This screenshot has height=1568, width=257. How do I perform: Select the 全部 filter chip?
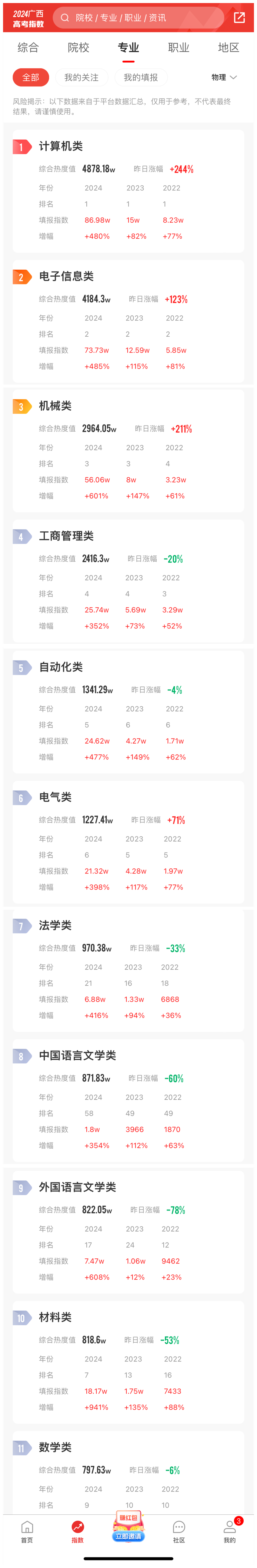[30, 77]
